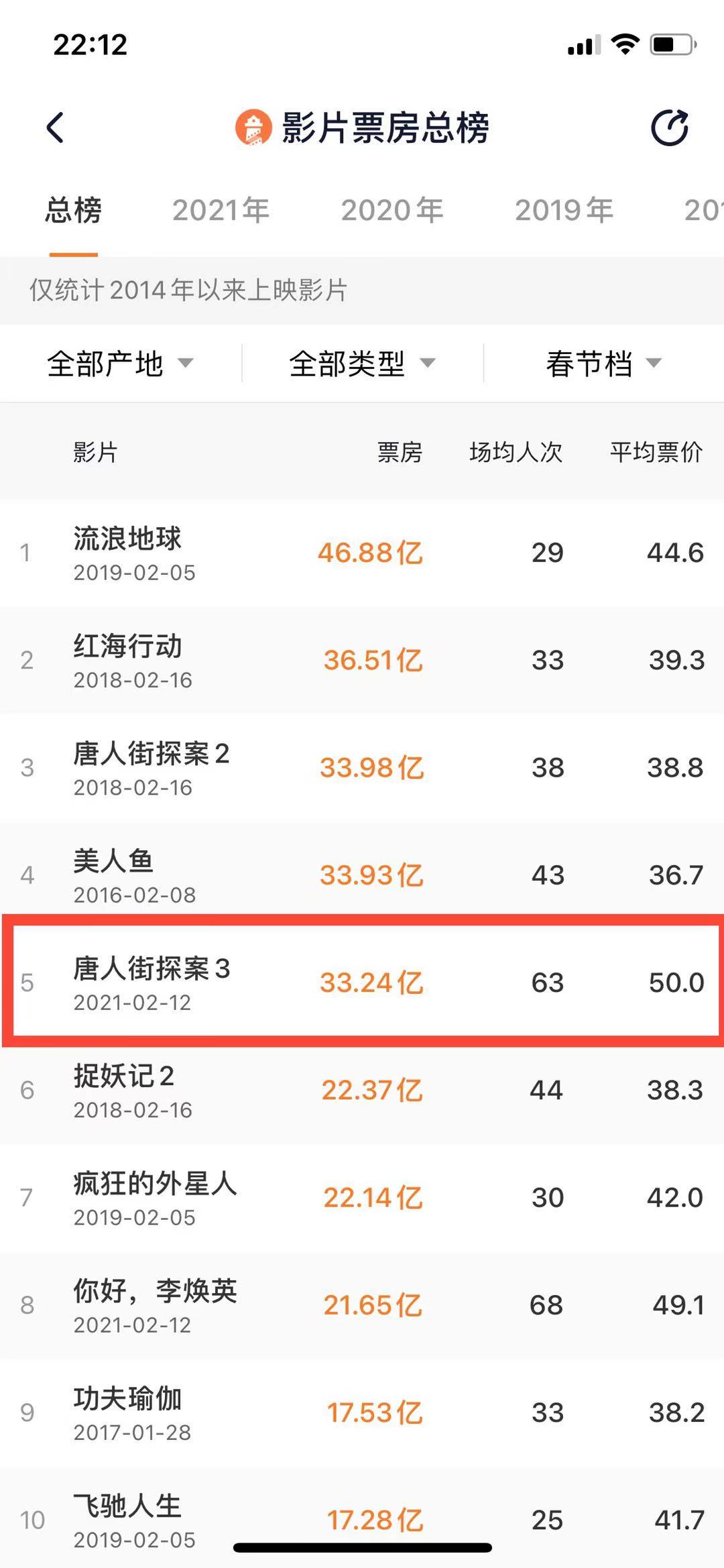724x1568 pixels.
Task: Switch to the 2020年 tab
Action: coord(391,211)
